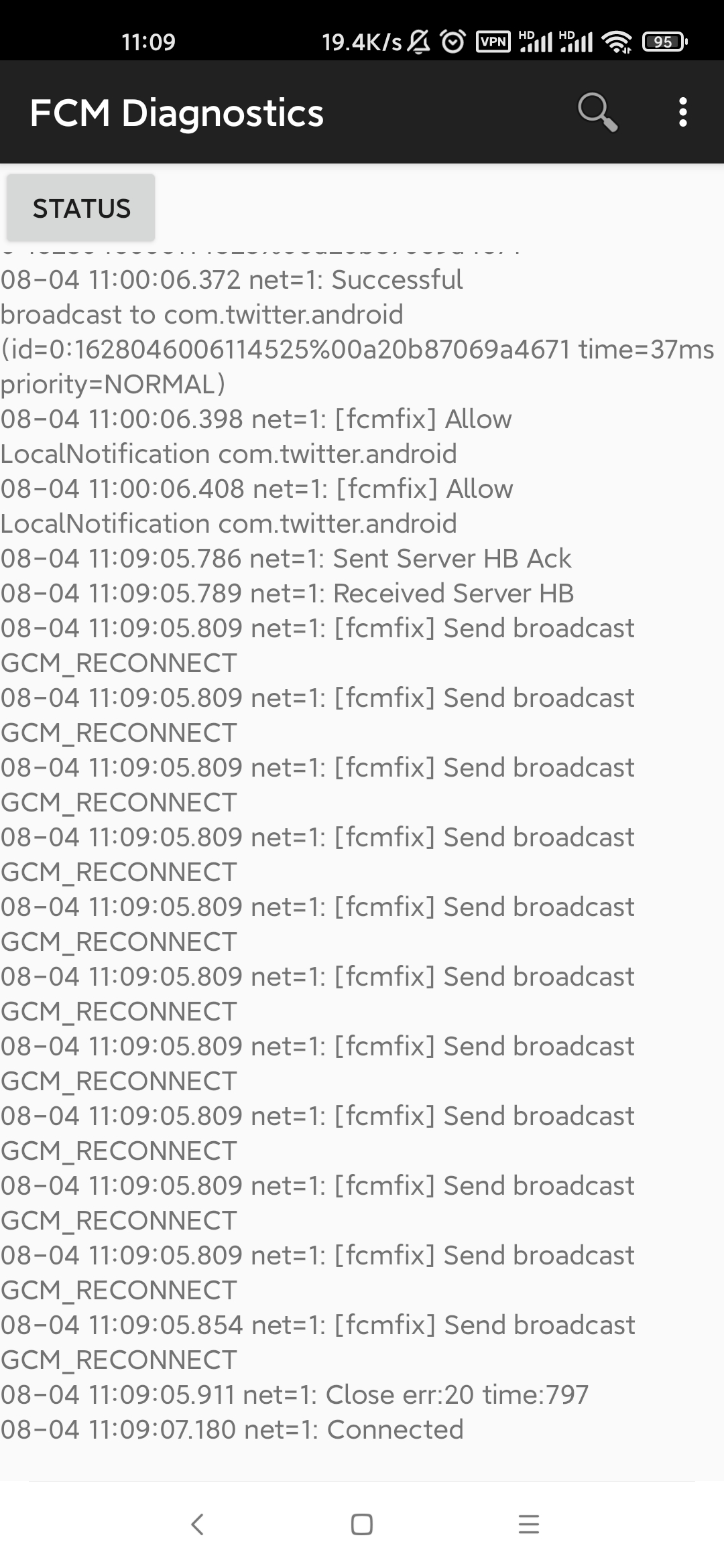Tap the 11:09 clock in status bar
724x1568 pixels.
point(149,42)
